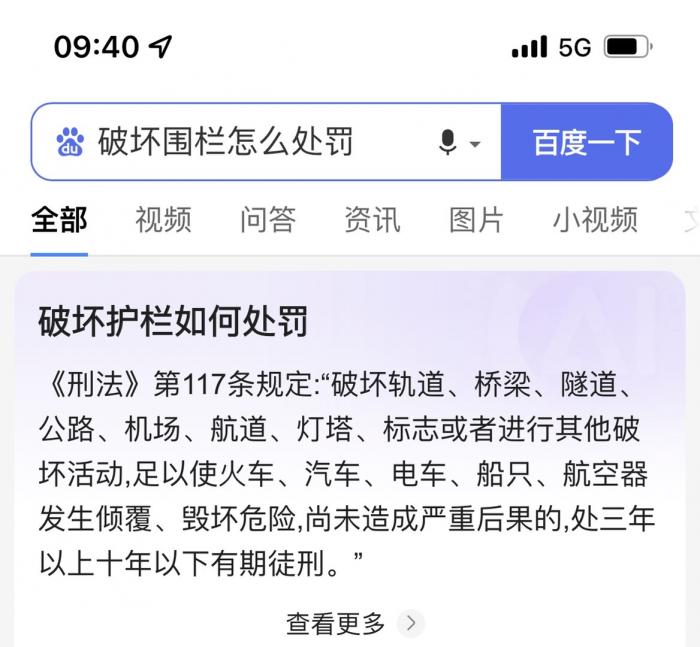Open the 问答 tab

268,220
